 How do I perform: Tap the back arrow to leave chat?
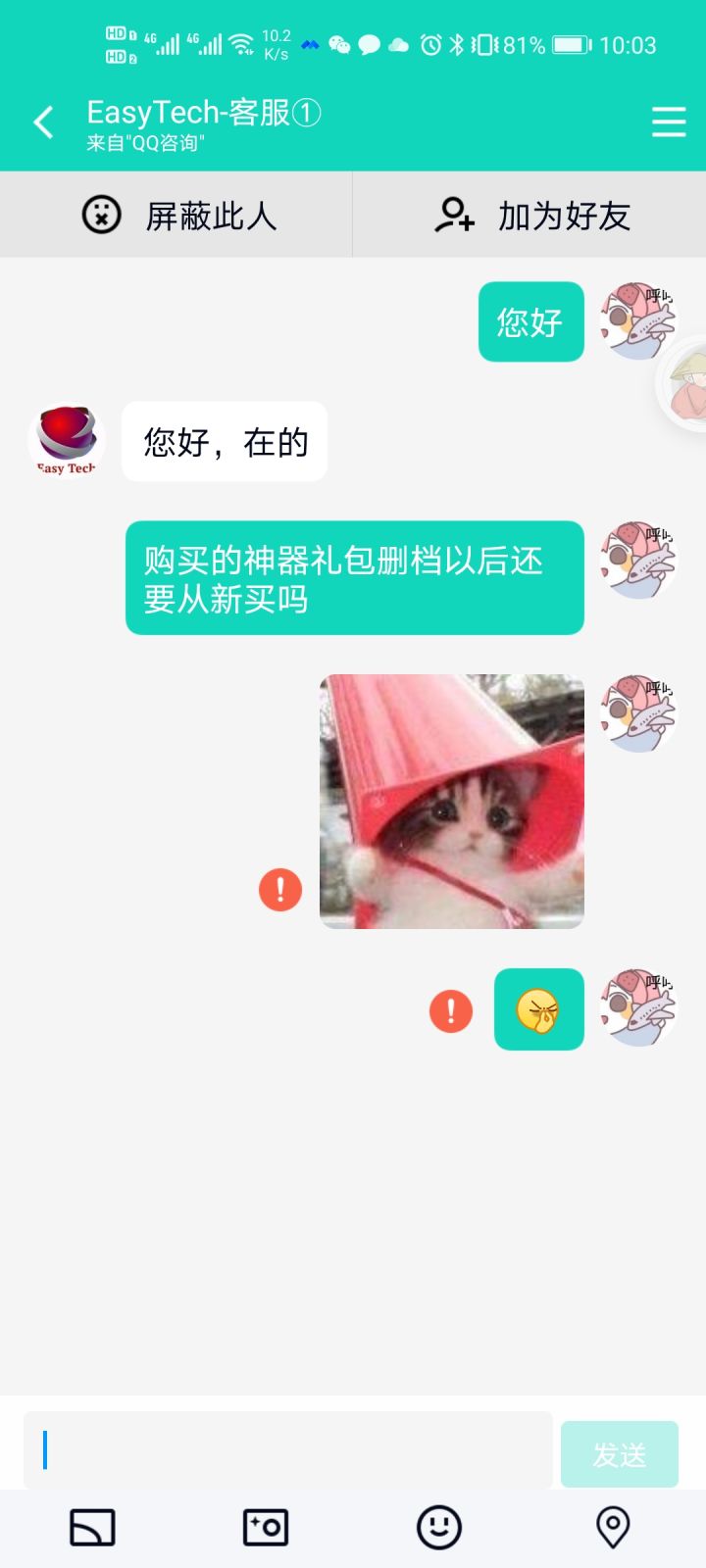[x=41, y=122]
